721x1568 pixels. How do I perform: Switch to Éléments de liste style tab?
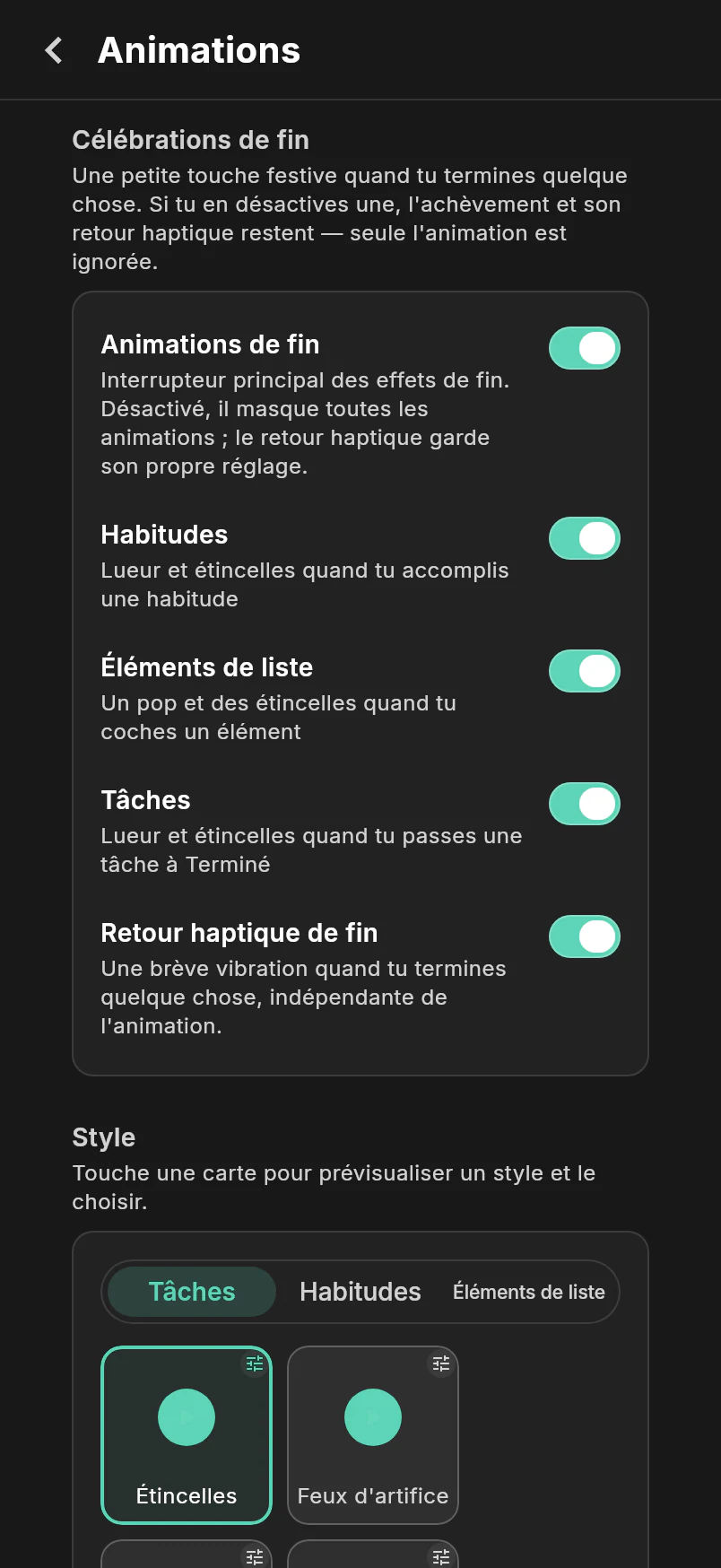[529, 1292]
